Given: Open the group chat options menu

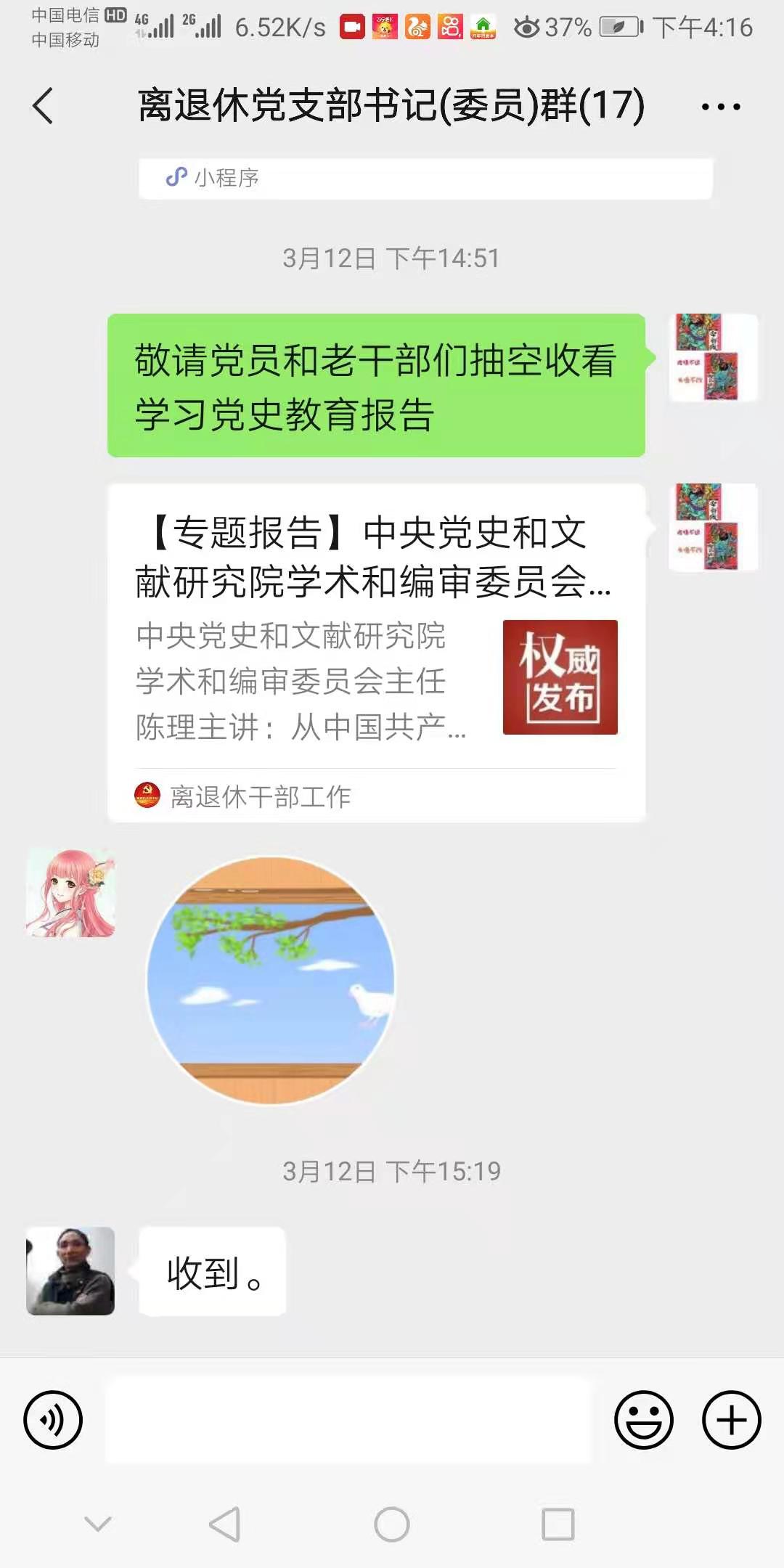Looking at the screenshot, I should (720, 107).
